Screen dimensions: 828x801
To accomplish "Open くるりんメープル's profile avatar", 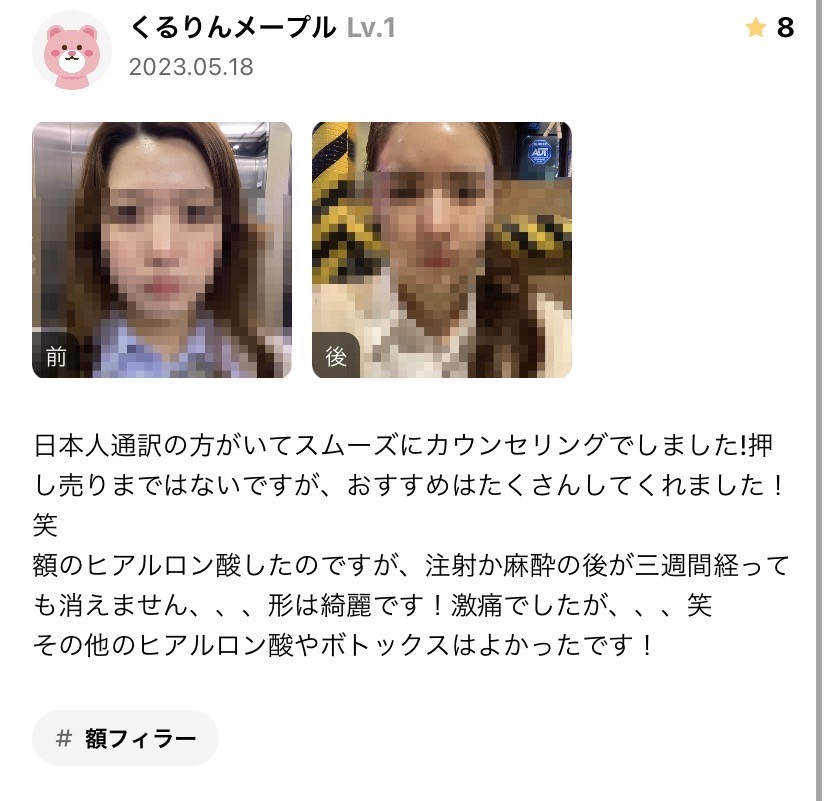I will tap(71, 51).
